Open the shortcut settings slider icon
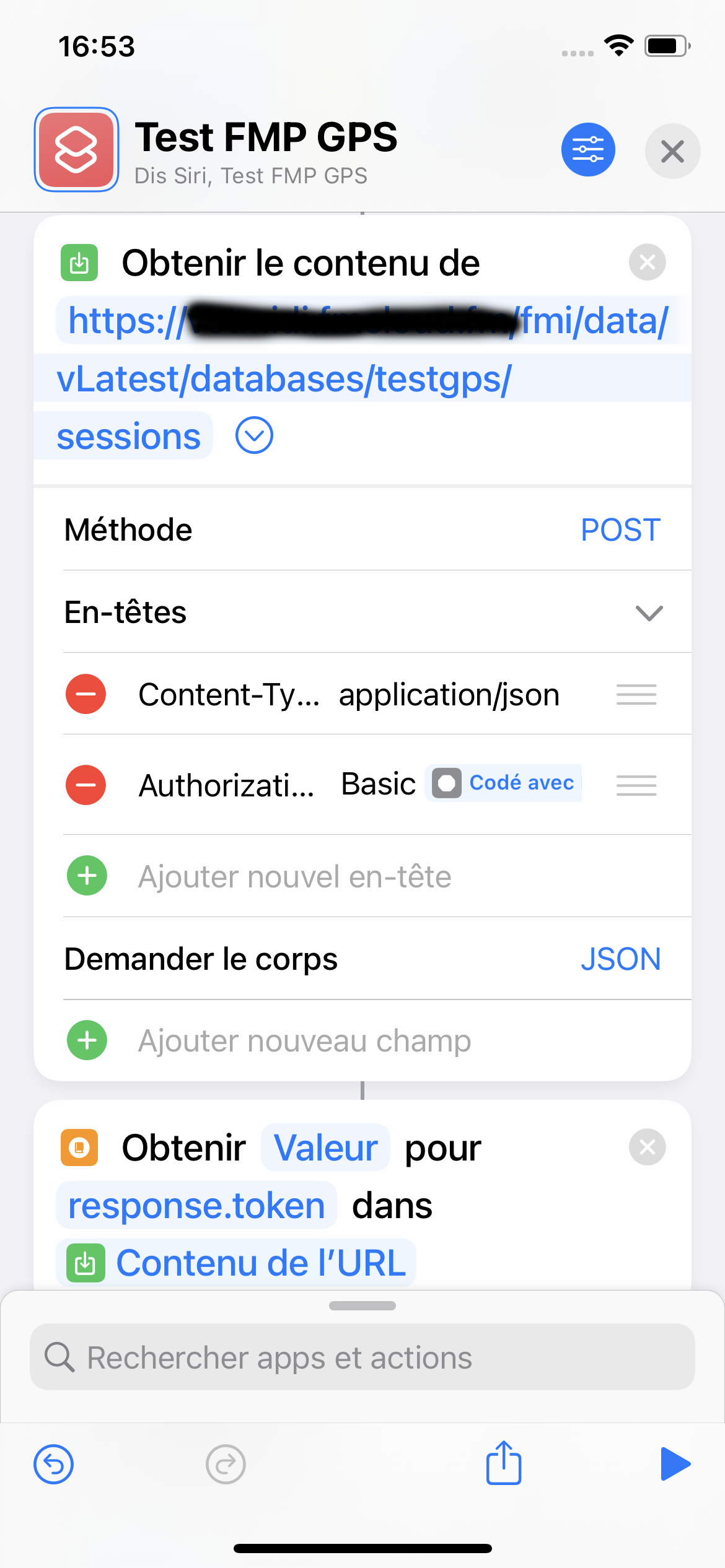This screenshot has width=725, height=1568. (x=588, y=150)
